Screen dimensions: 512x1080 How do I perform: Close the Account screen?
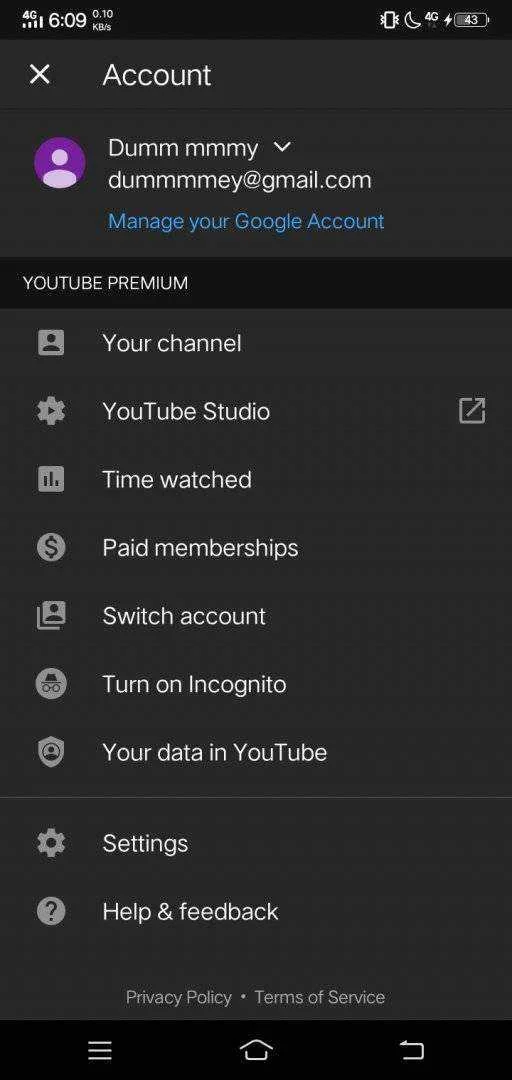(40, 74)
